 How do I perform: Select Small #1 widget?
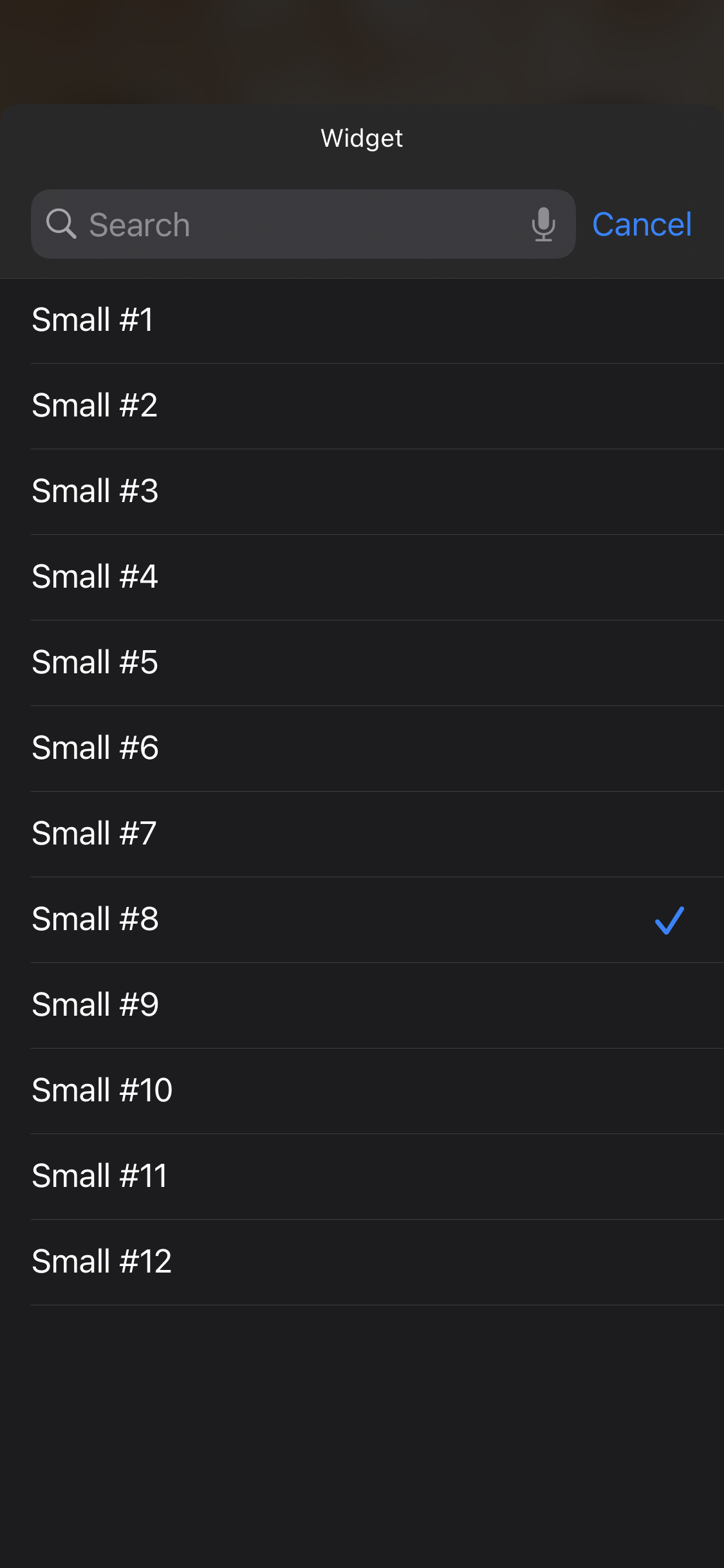pos(362,320)
